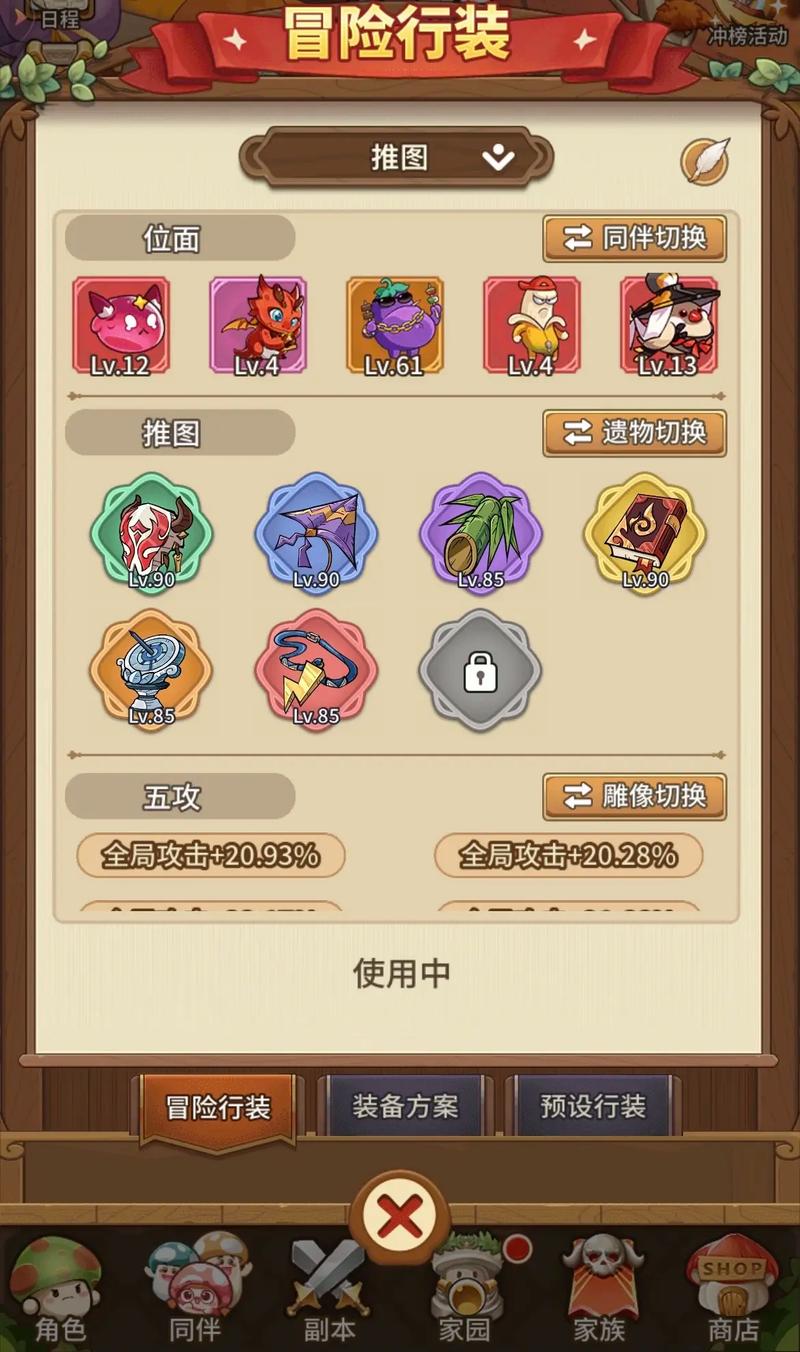
Task: Select the Lv.4 red dragon companion
Action: tap(257, 325)
